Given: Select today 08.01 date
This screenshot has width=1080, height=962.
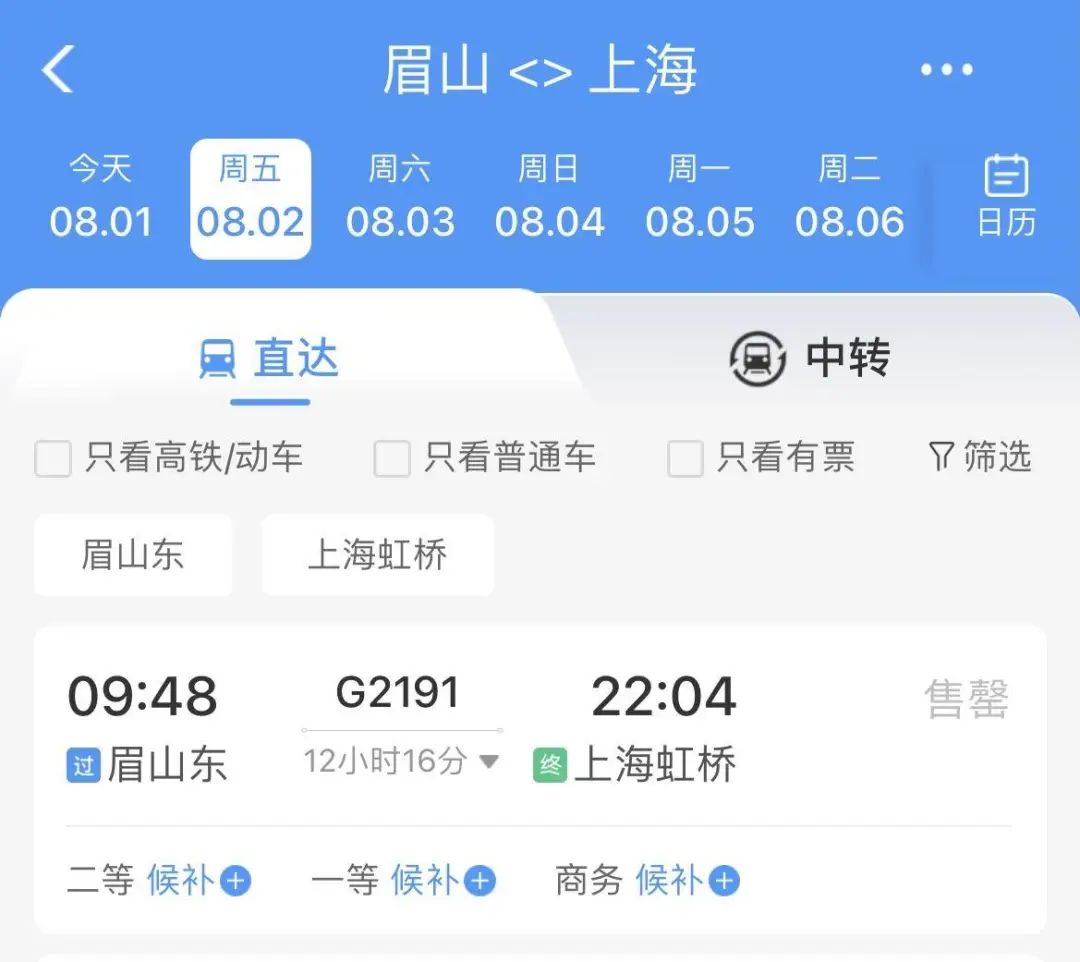Looking at the screenshot, I should pyautogui.click(x=100, y=198).
